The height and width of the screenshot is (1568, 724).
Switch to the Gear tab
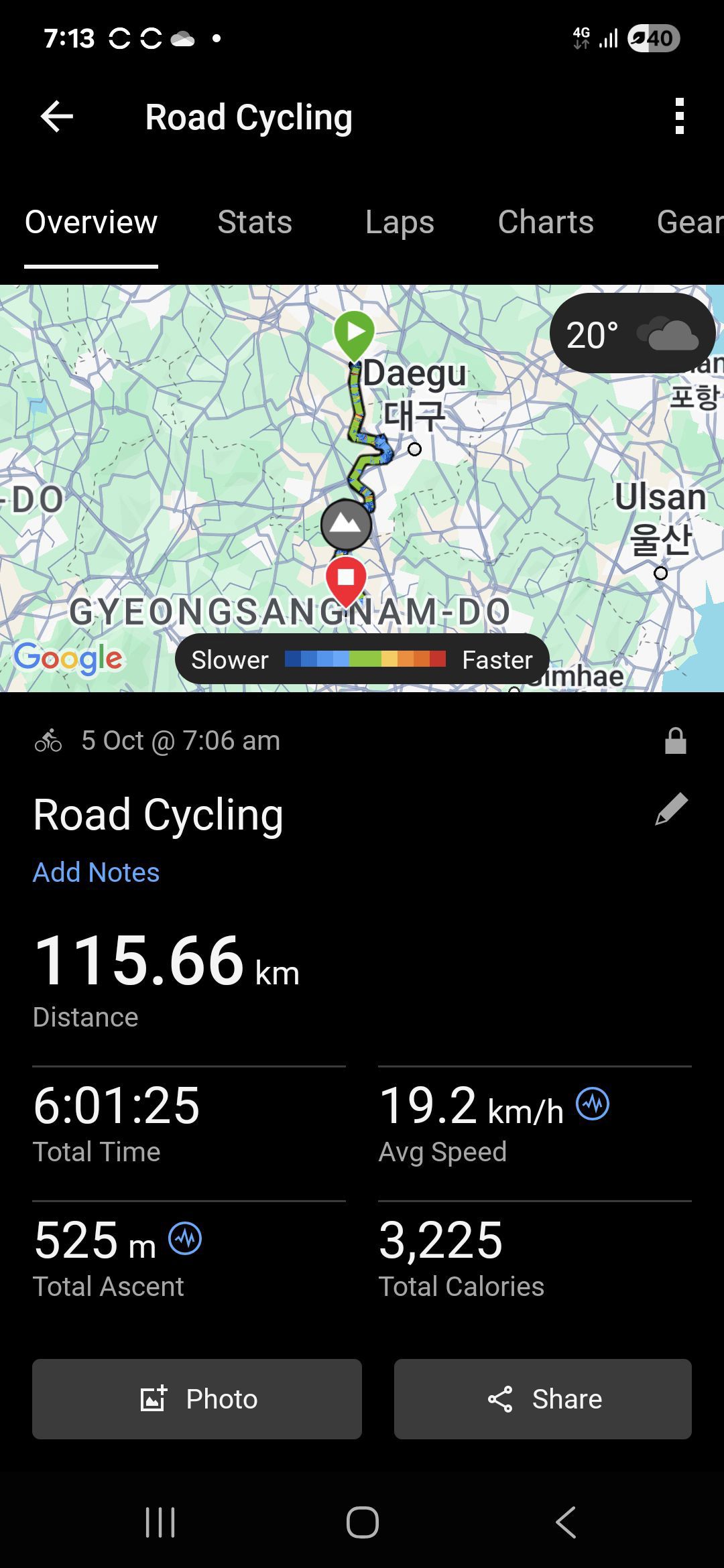[x=689, y=222]
